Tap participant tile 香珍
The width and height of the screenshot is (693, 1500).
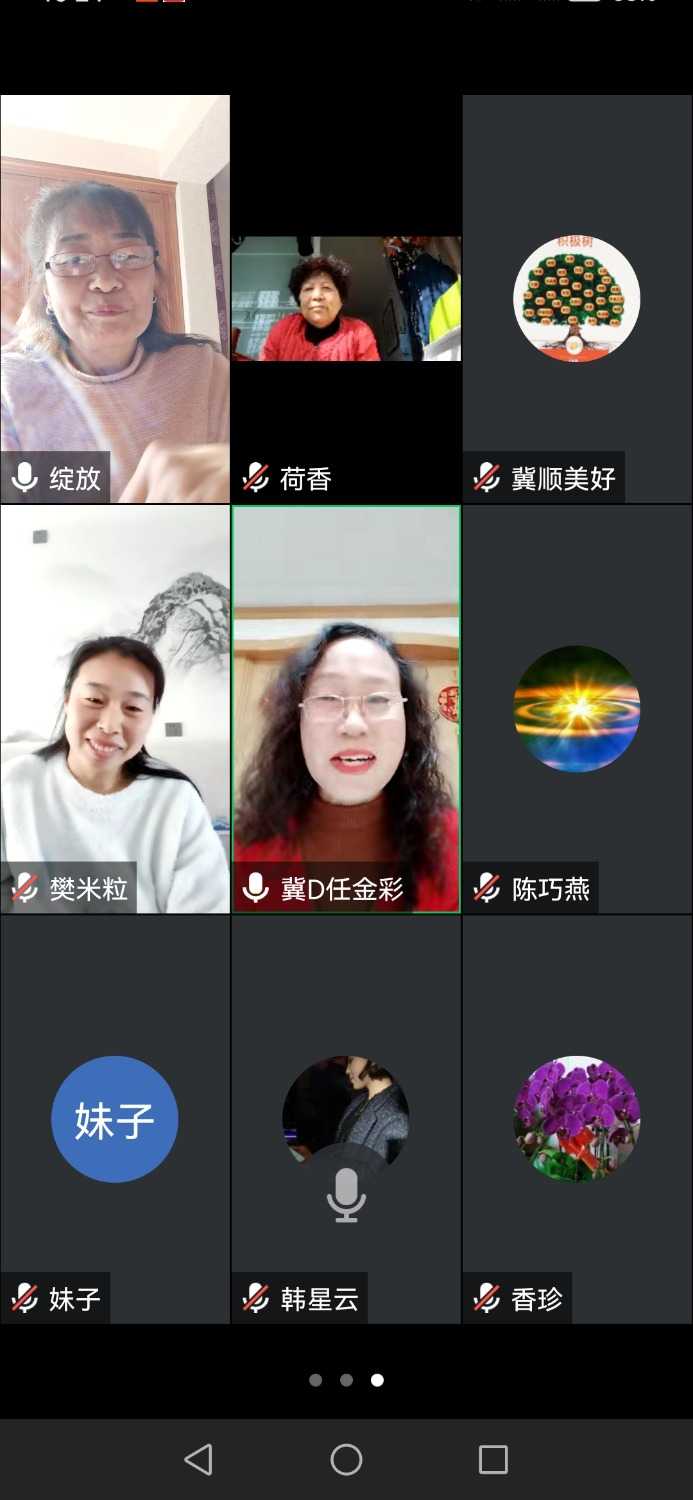577,1118
